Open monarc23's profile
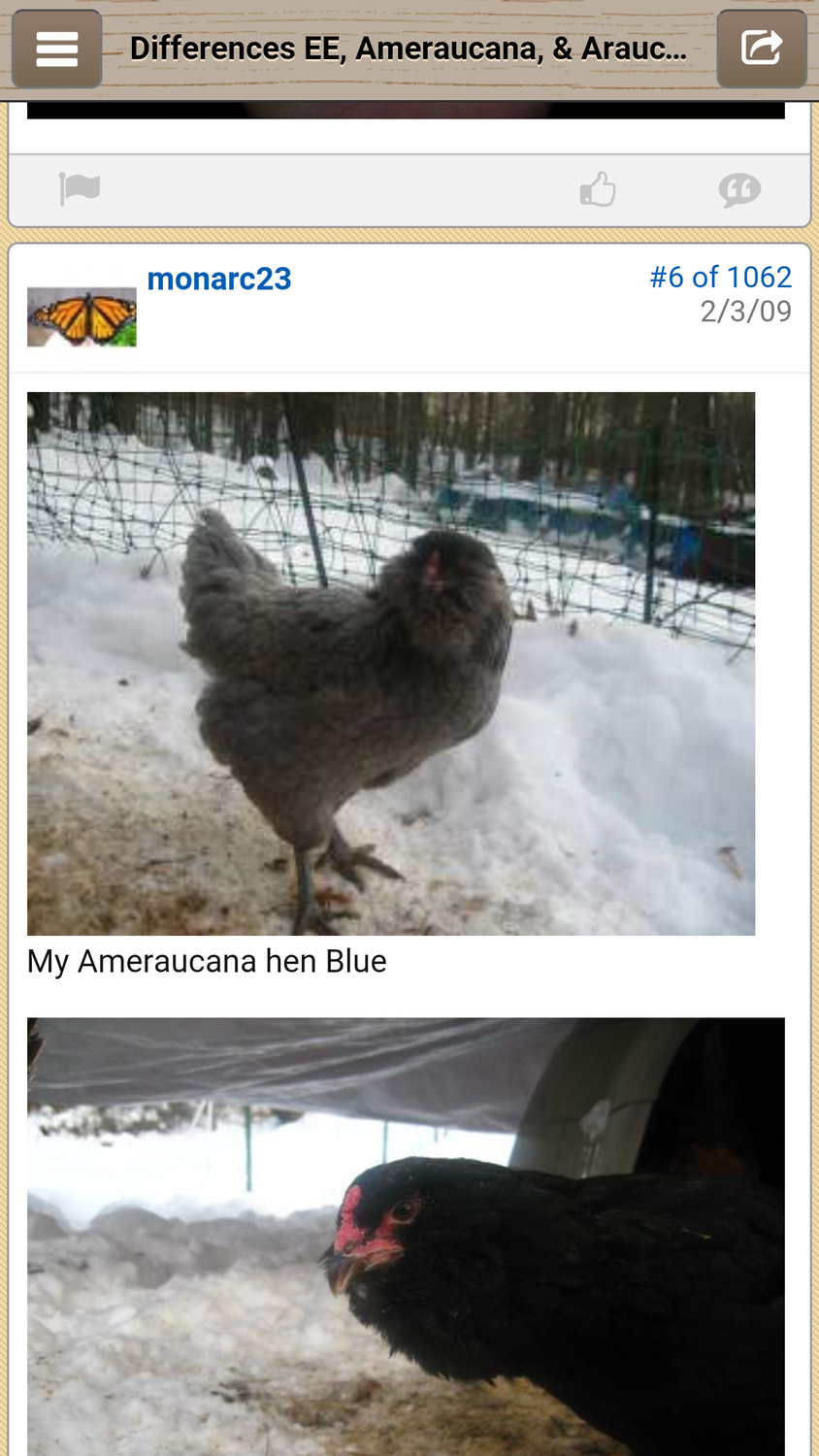 (219, 280)
